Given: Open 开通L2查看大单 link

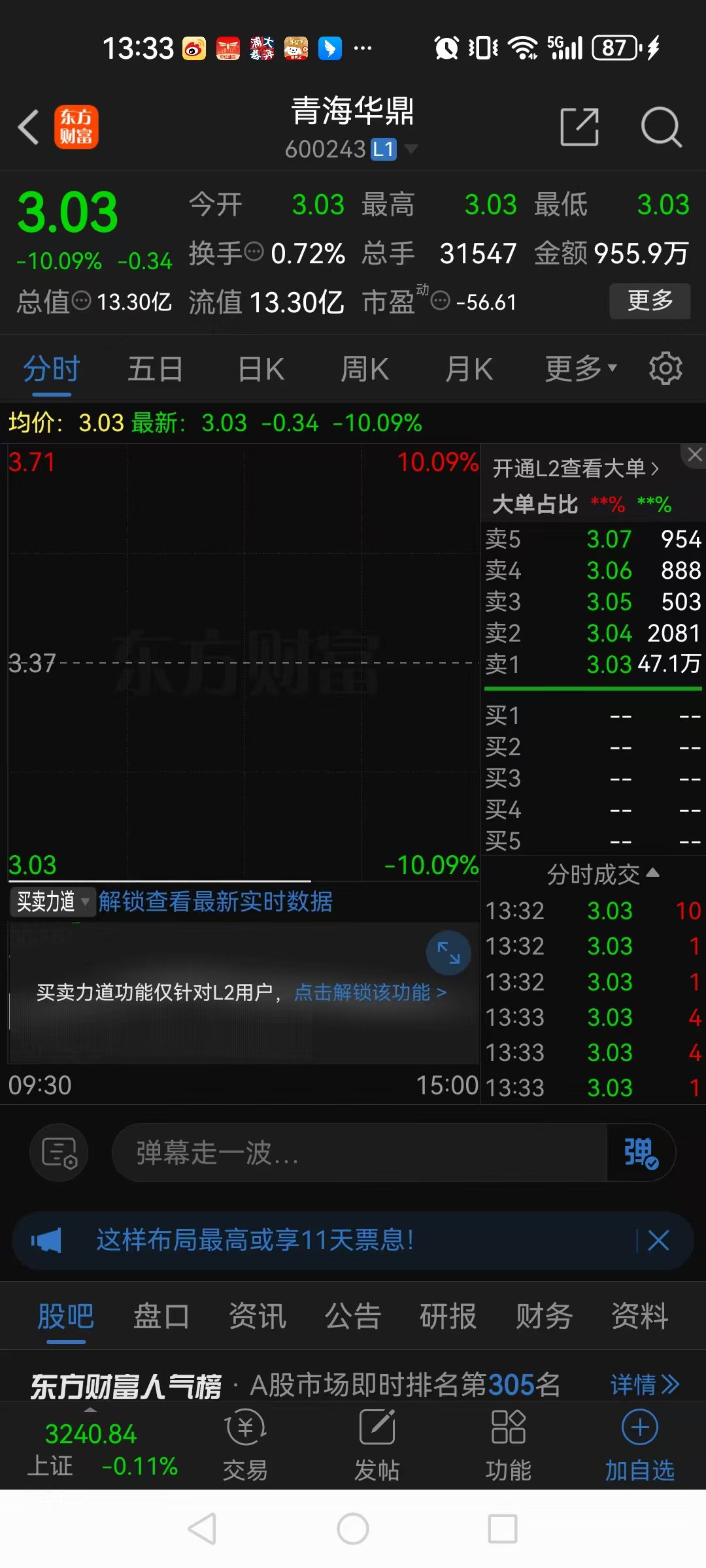Looking at the screenshot, I should [575, 467].
